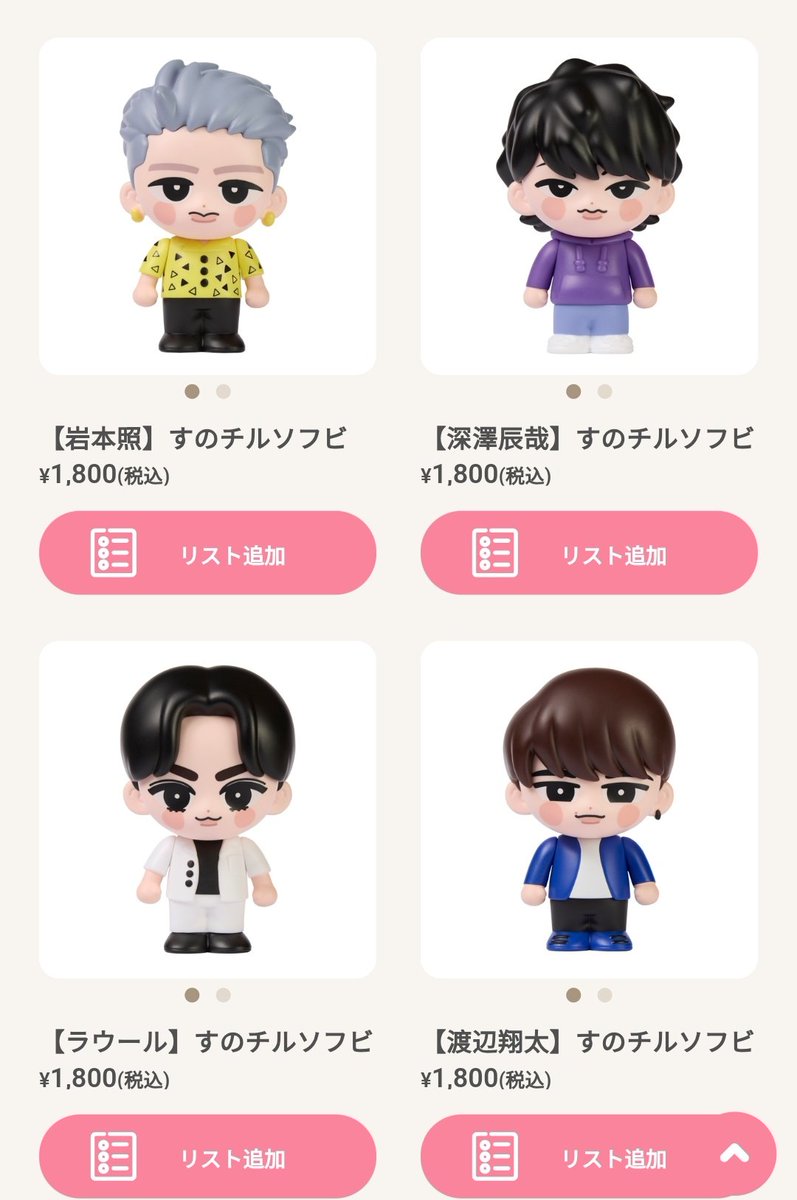Open the ラウール figure product image

[x=207, y=809]
